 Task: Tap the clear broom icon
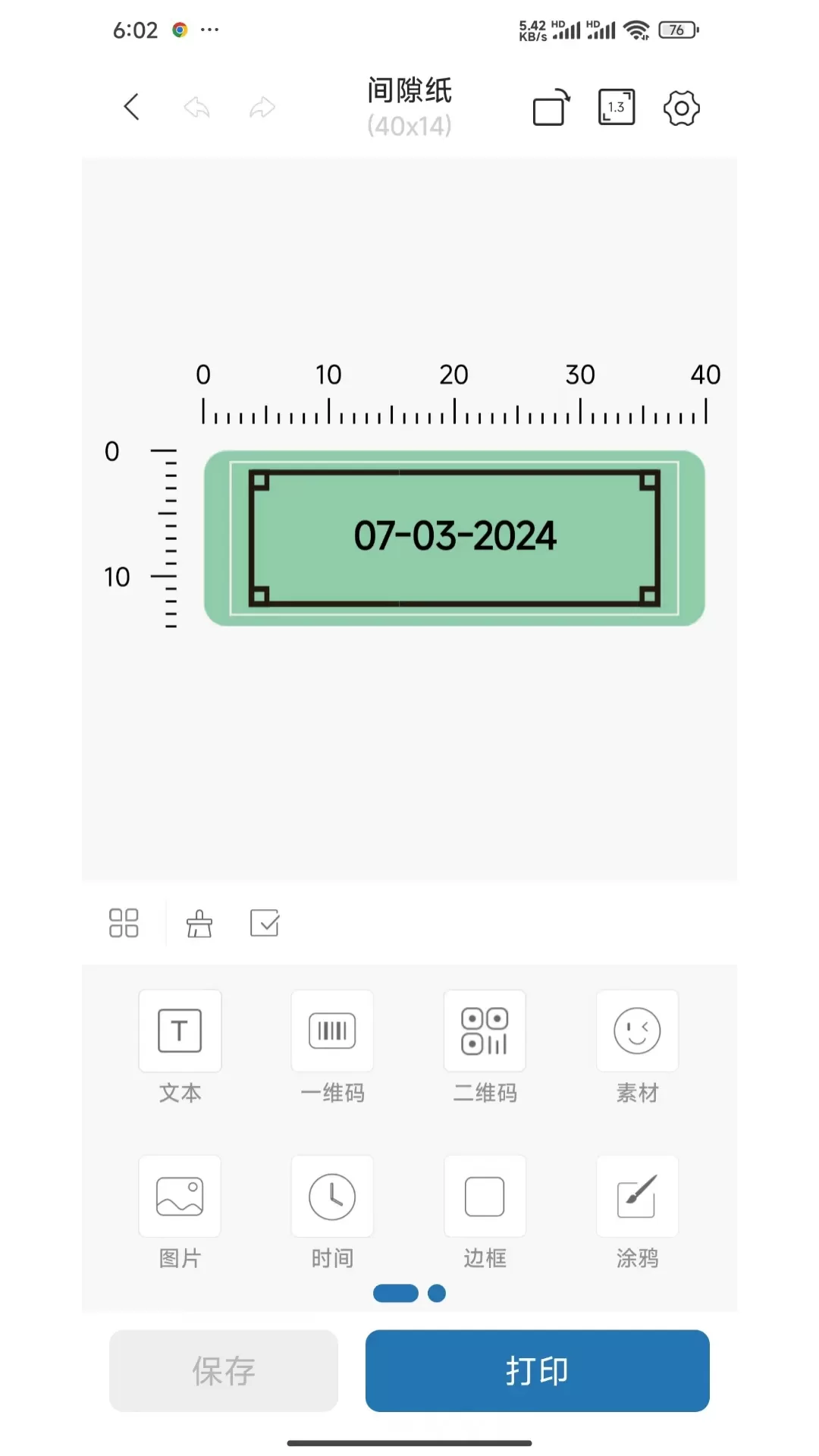199,923
